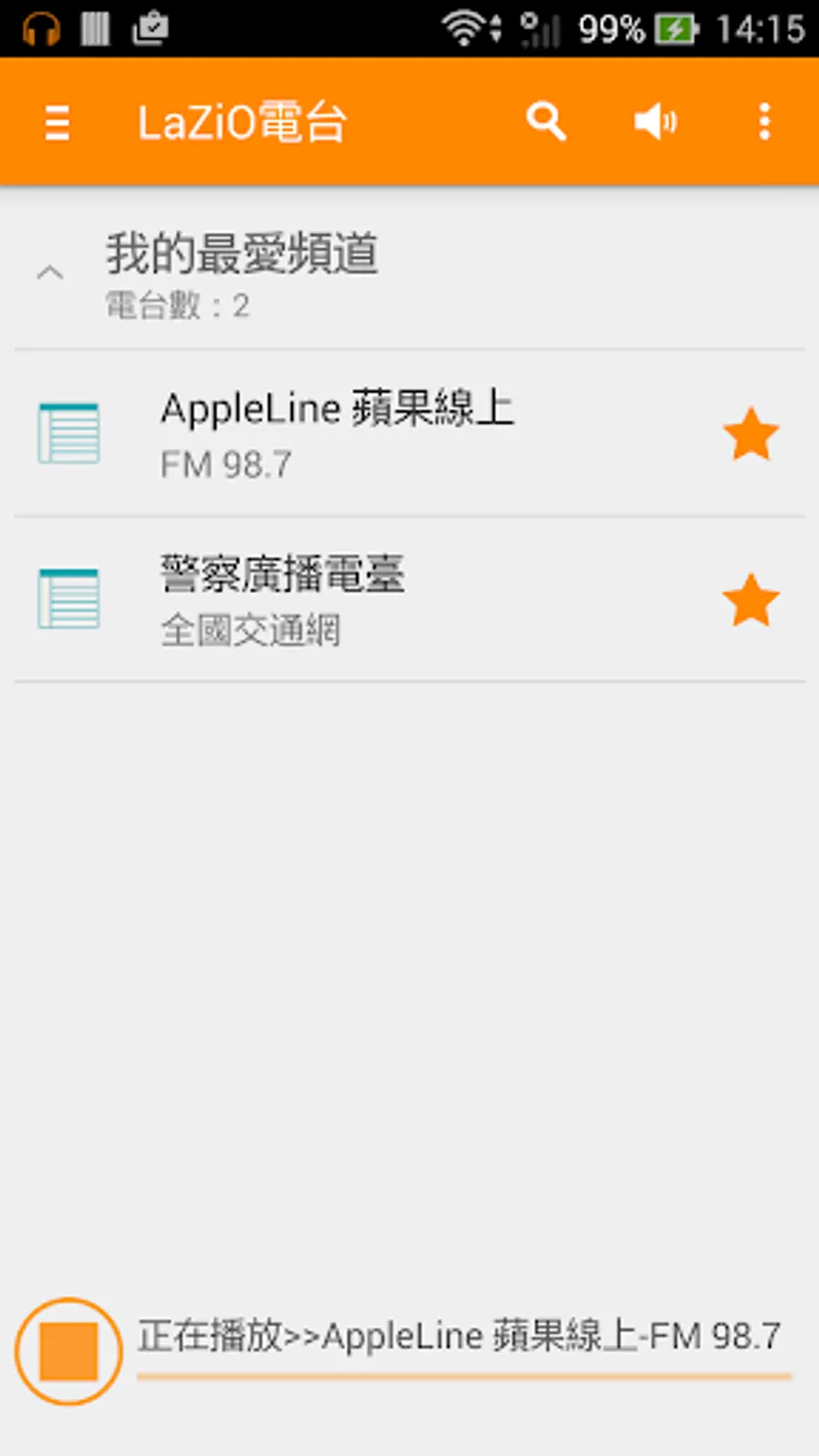Tap the volume speaker icon

click(x=655, y=121)
